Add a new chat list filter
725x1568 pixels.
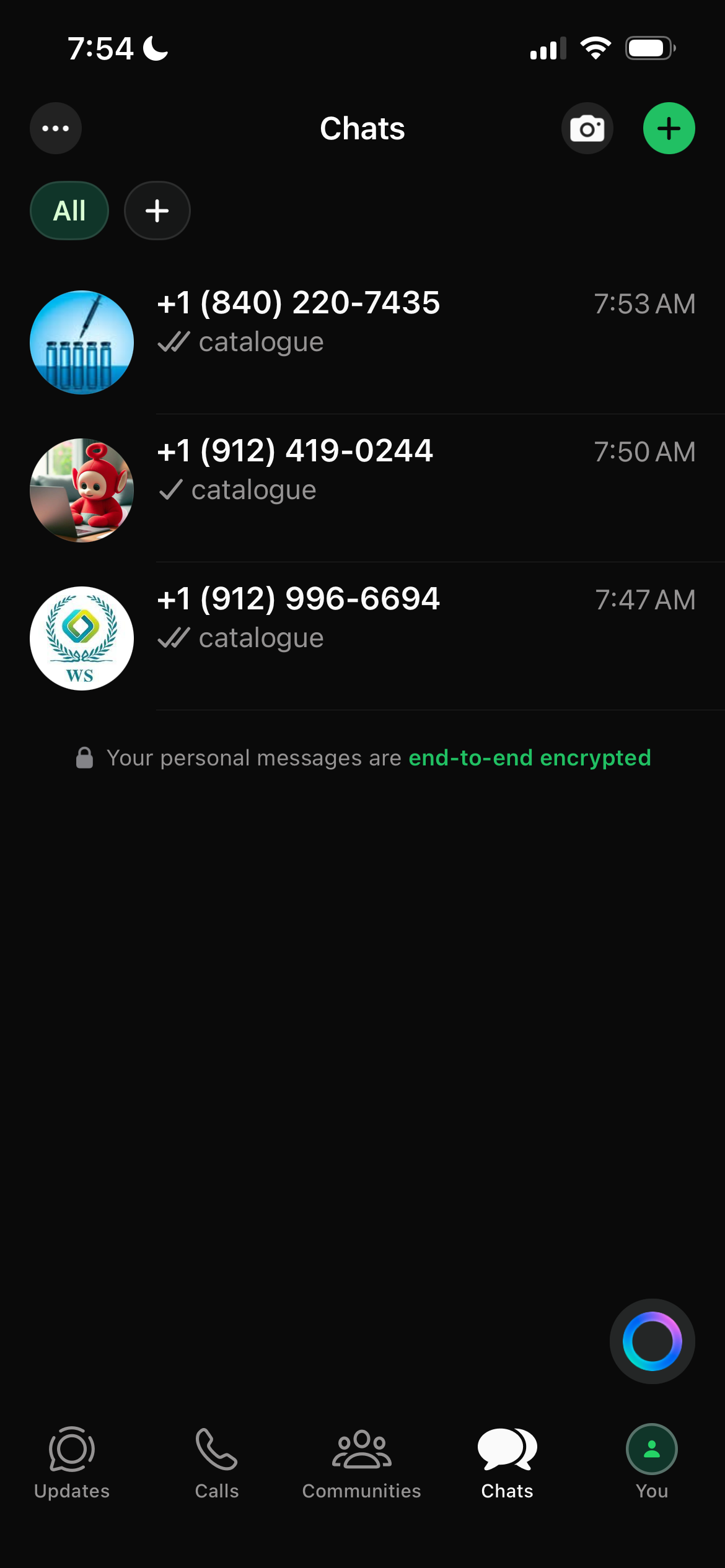click(x=157, y=211)
